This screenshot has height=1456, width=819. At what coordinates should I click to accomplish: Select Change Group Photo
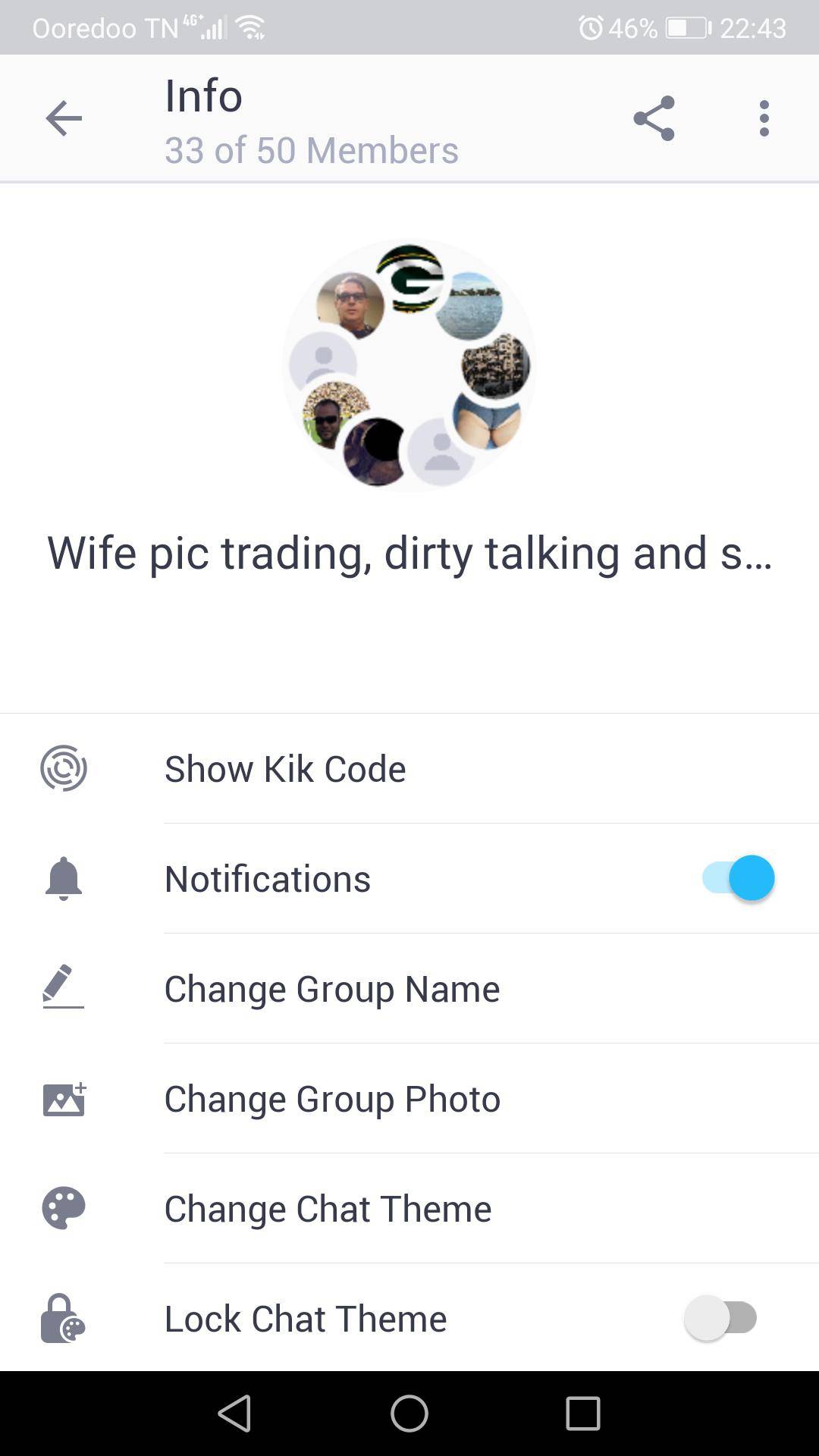[x=332, y=1098]
